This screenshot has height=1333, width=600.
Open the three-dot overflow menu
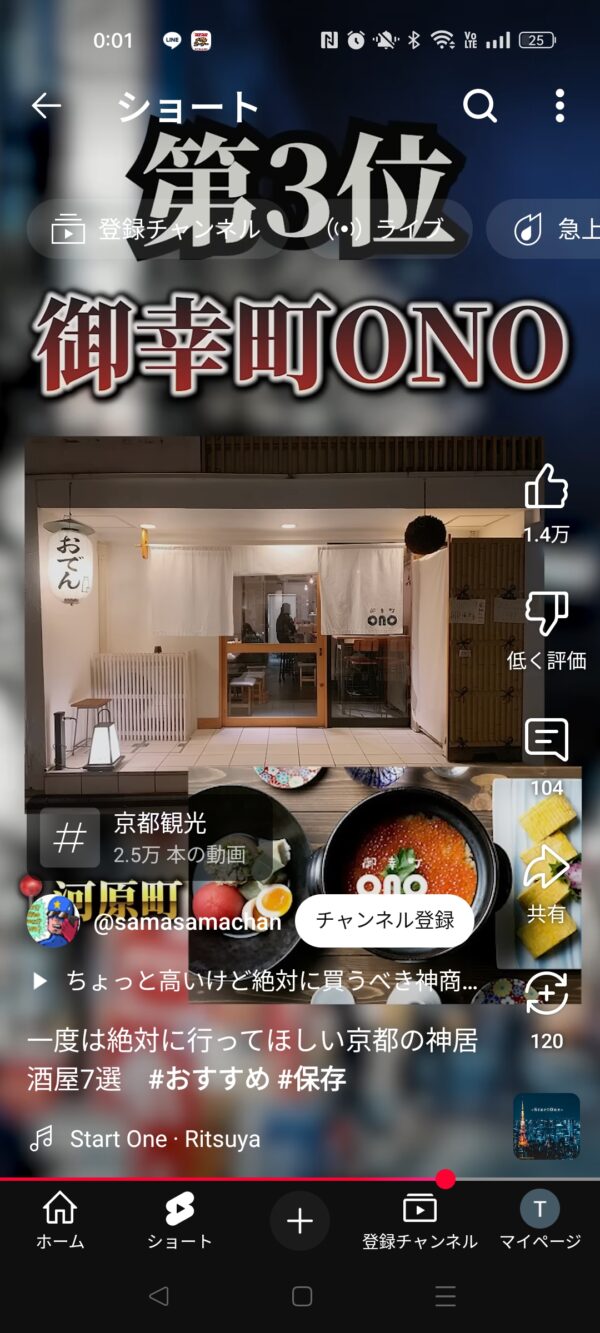pyautogui.click(x=559, y=105)
